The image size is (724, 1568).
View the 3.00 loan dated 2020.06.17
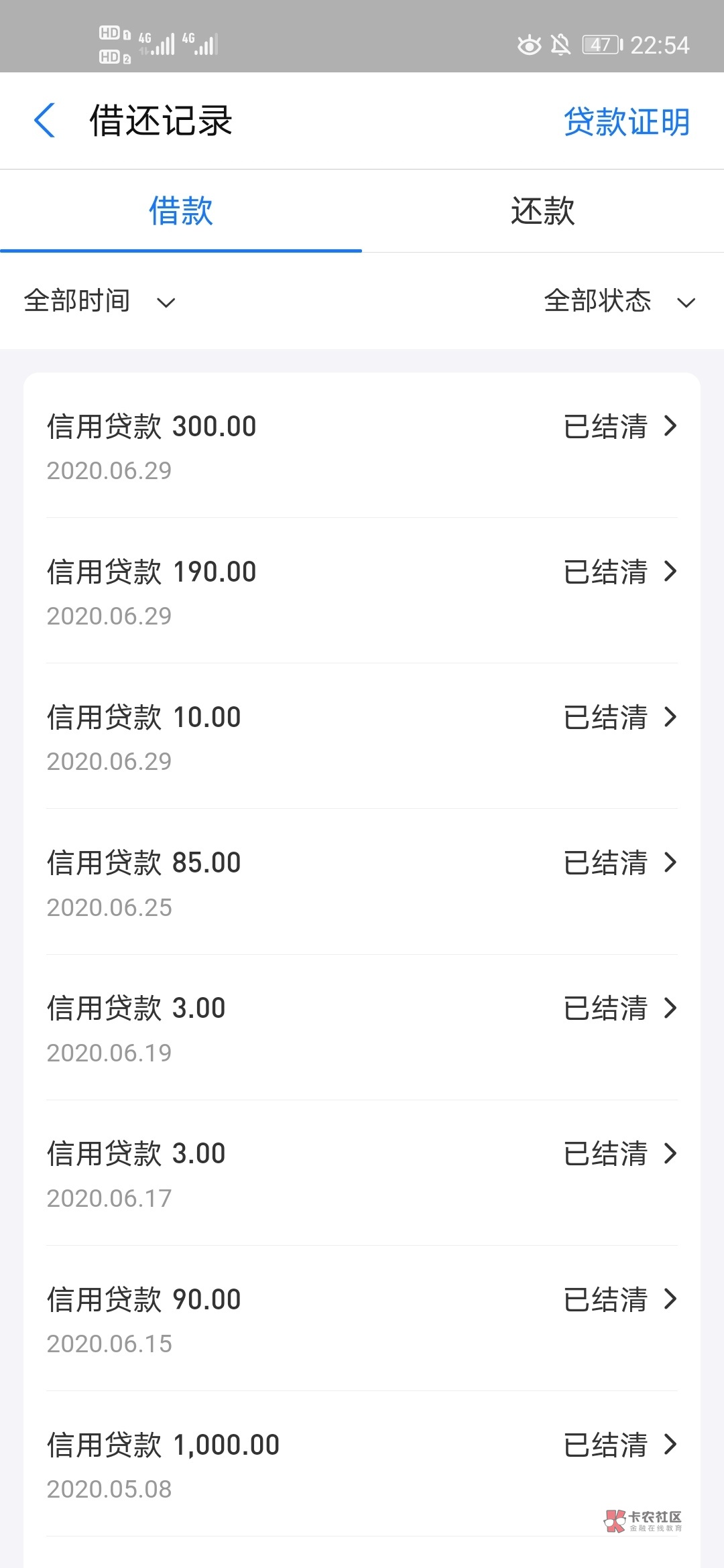[x=362, y=1173]
